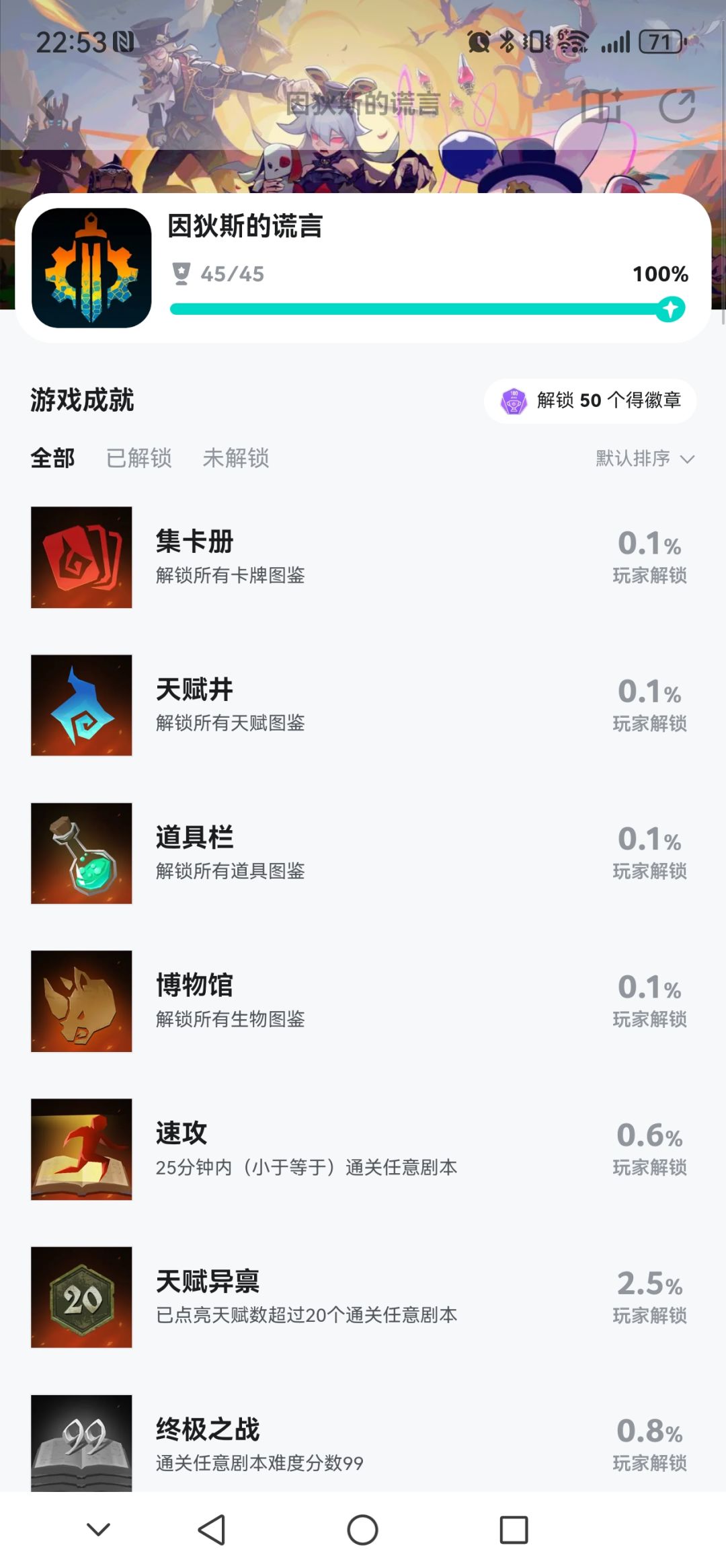The width and height of the screenshot is (726, 1568).
Task: Select the 道具栏 achievement row
Action: tap(363, 854)
